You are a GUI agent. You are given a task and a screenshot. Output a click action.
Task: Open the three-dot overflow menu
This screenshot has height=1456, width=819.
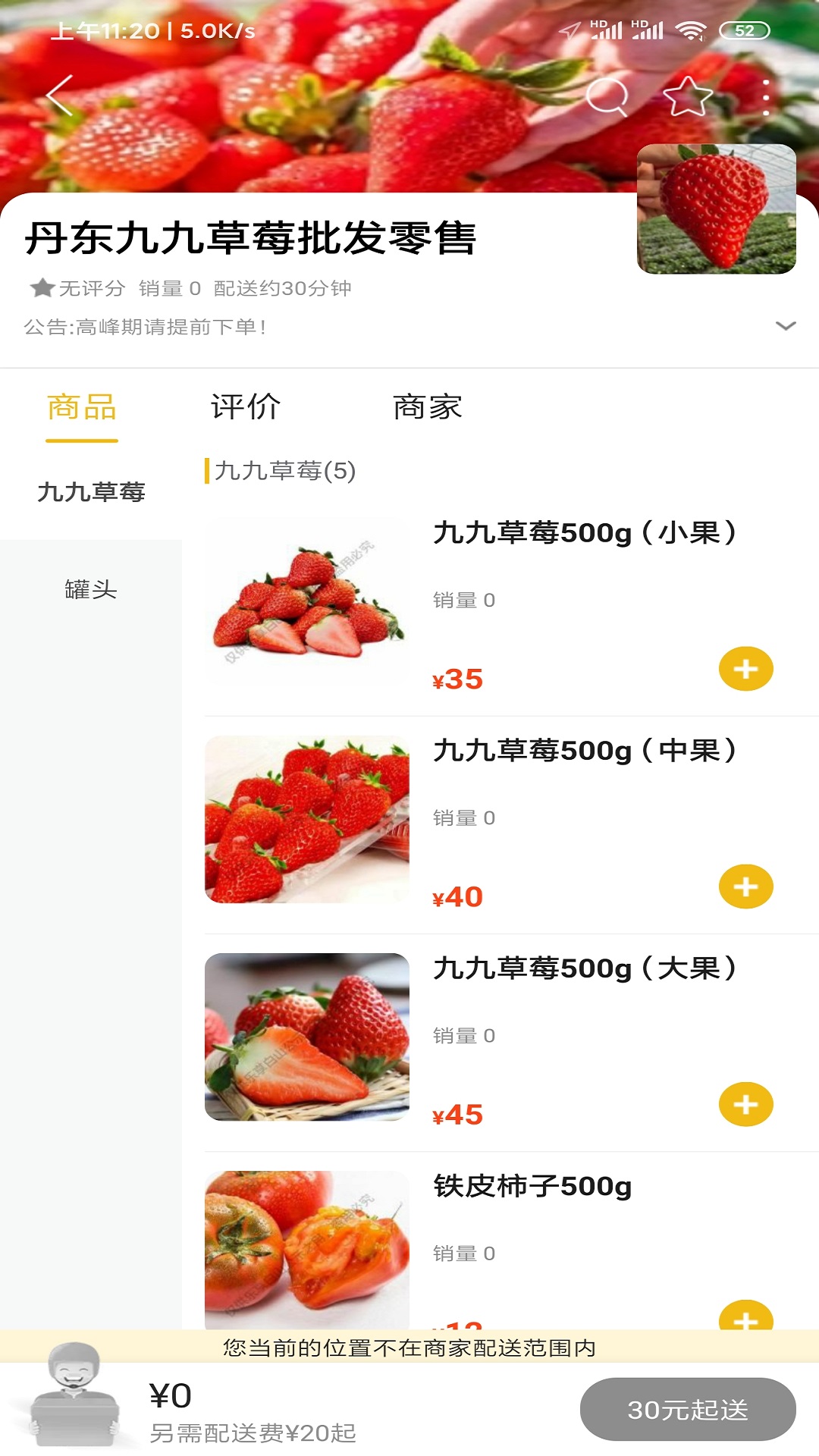click(768, 97)
